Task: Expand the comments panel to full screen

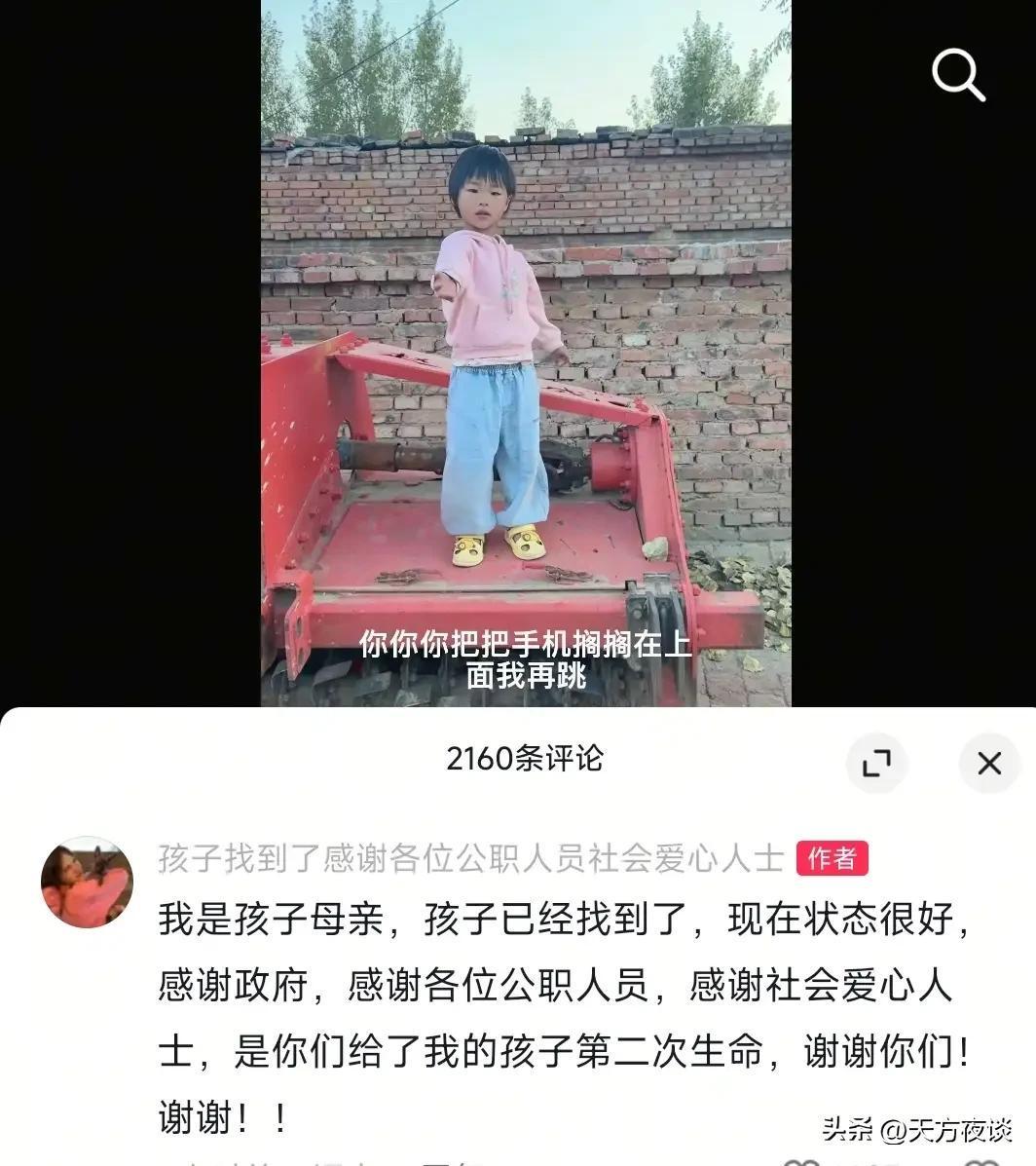Action: (876, 763)
